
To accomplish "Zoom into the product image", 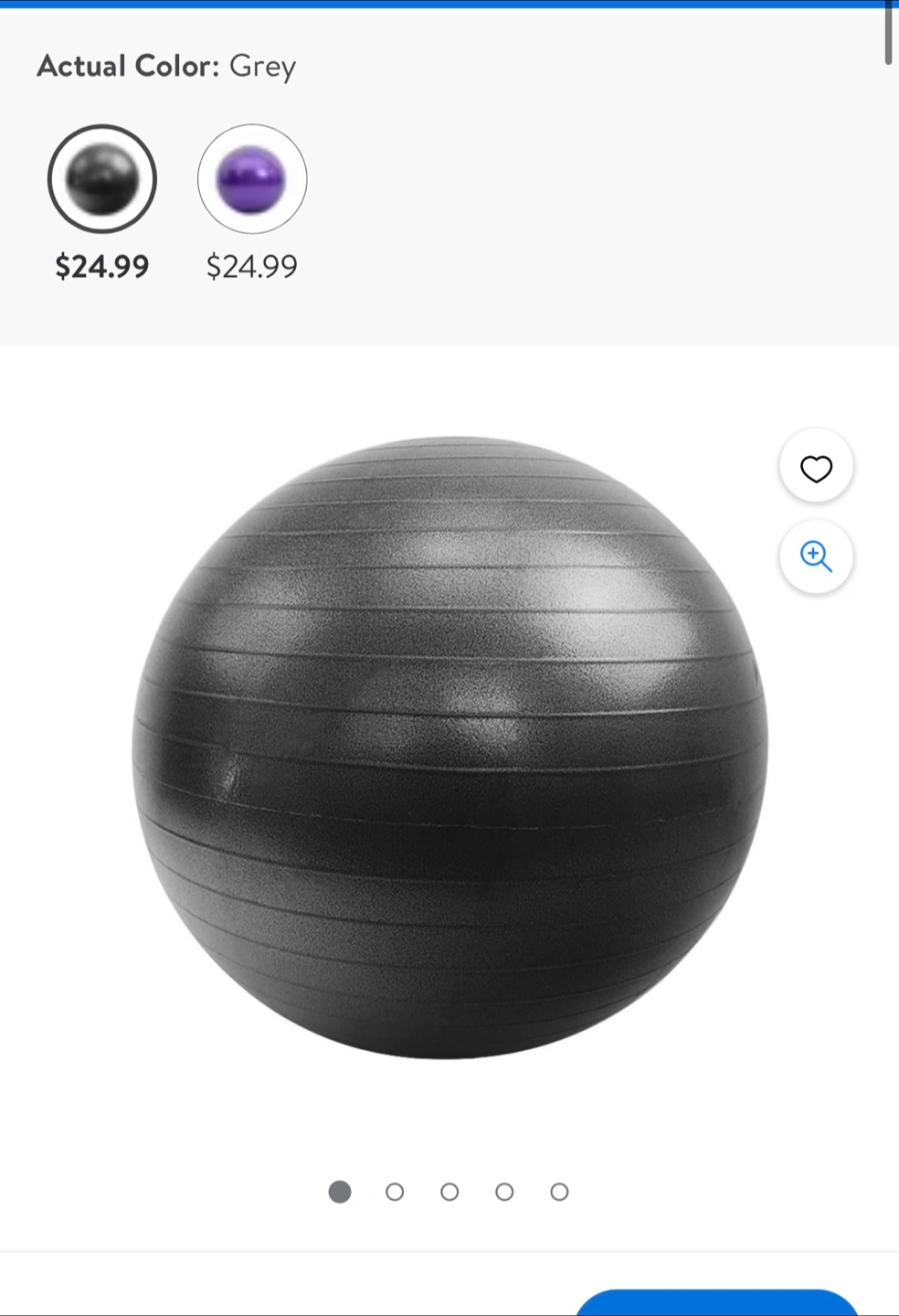I will [816, 556].
